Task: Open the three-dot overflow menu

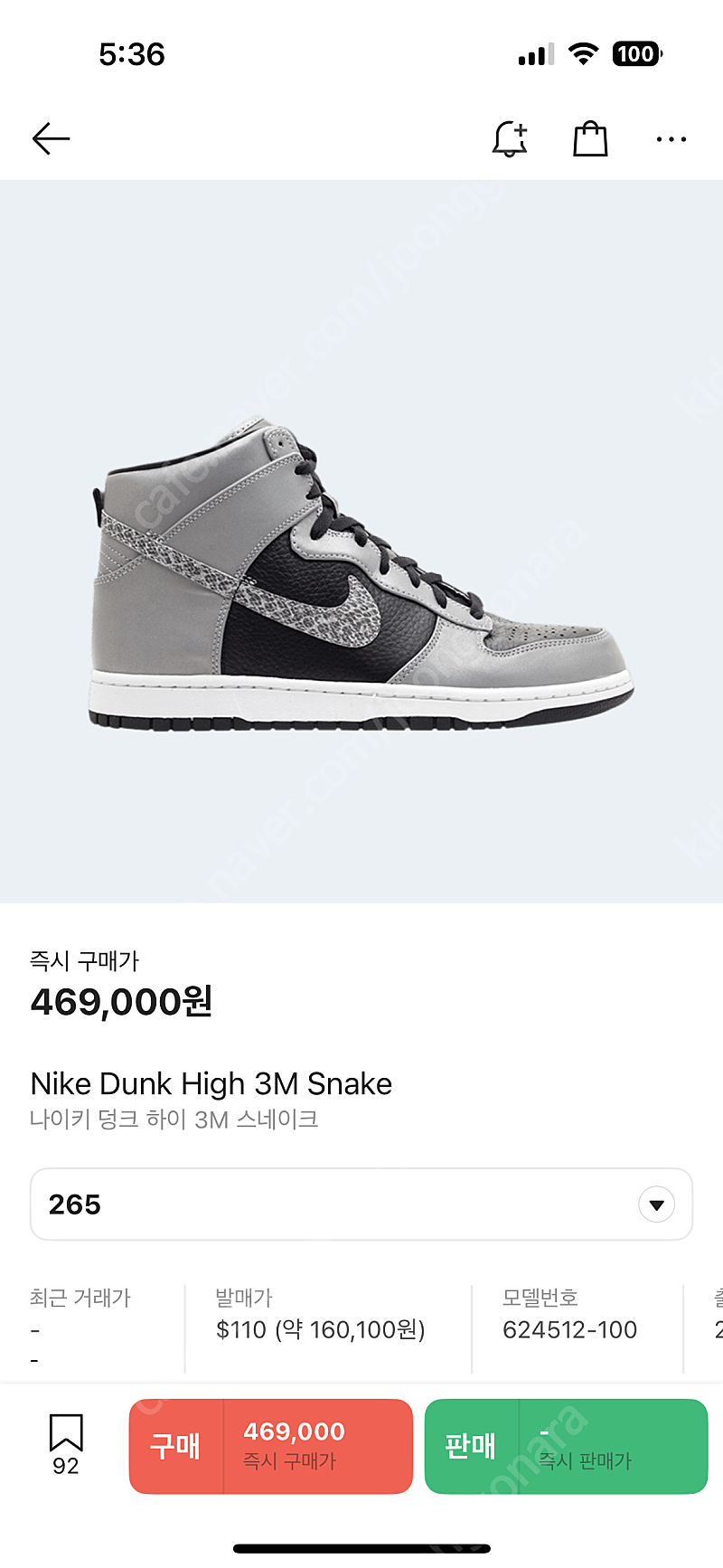Action: (671, 139)
